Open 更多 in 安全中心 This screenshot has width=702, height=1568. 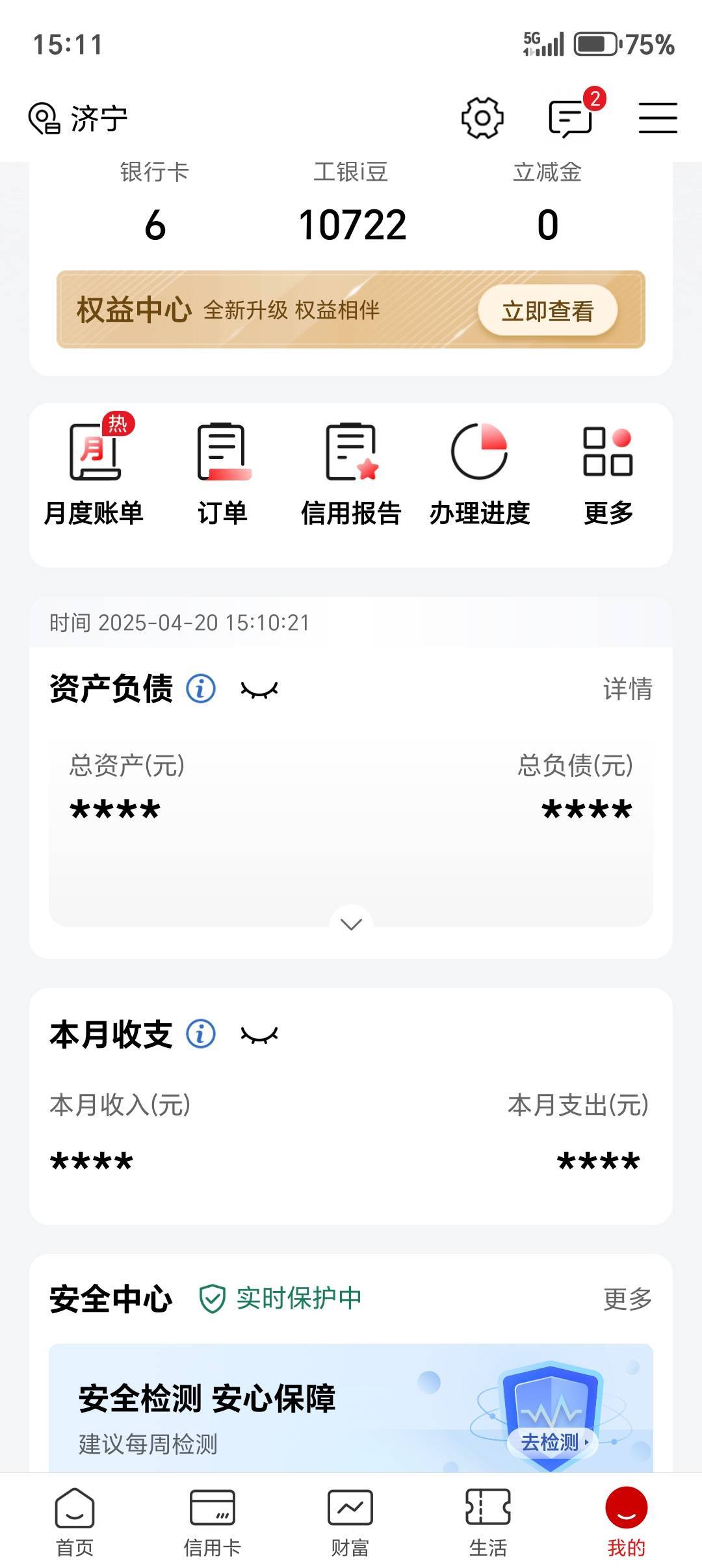coord(627,1299)
